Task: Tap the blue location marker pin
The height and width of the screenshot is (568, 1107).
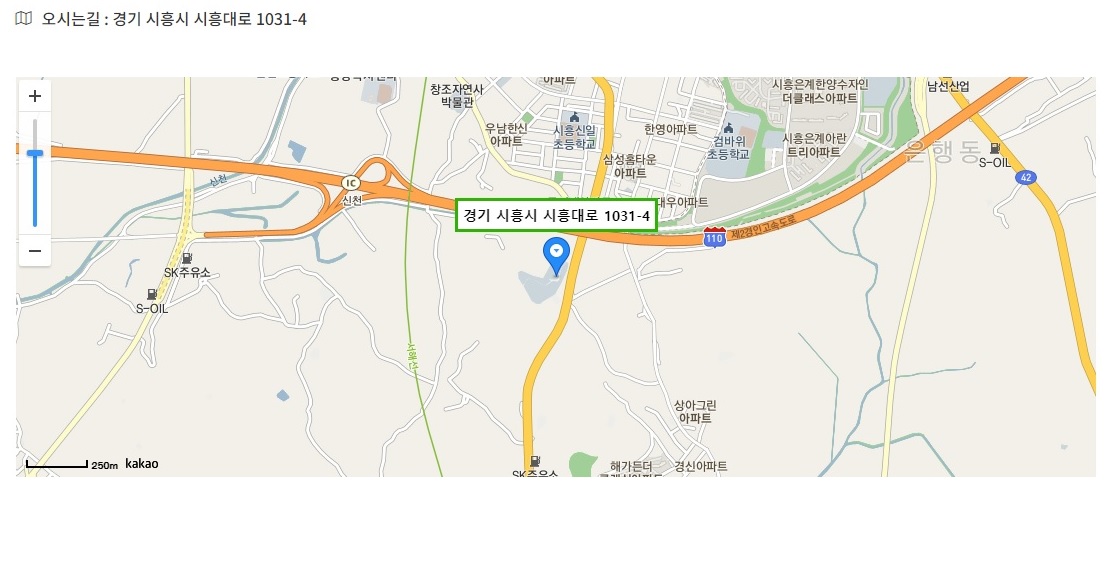Action: pos(555,254)
